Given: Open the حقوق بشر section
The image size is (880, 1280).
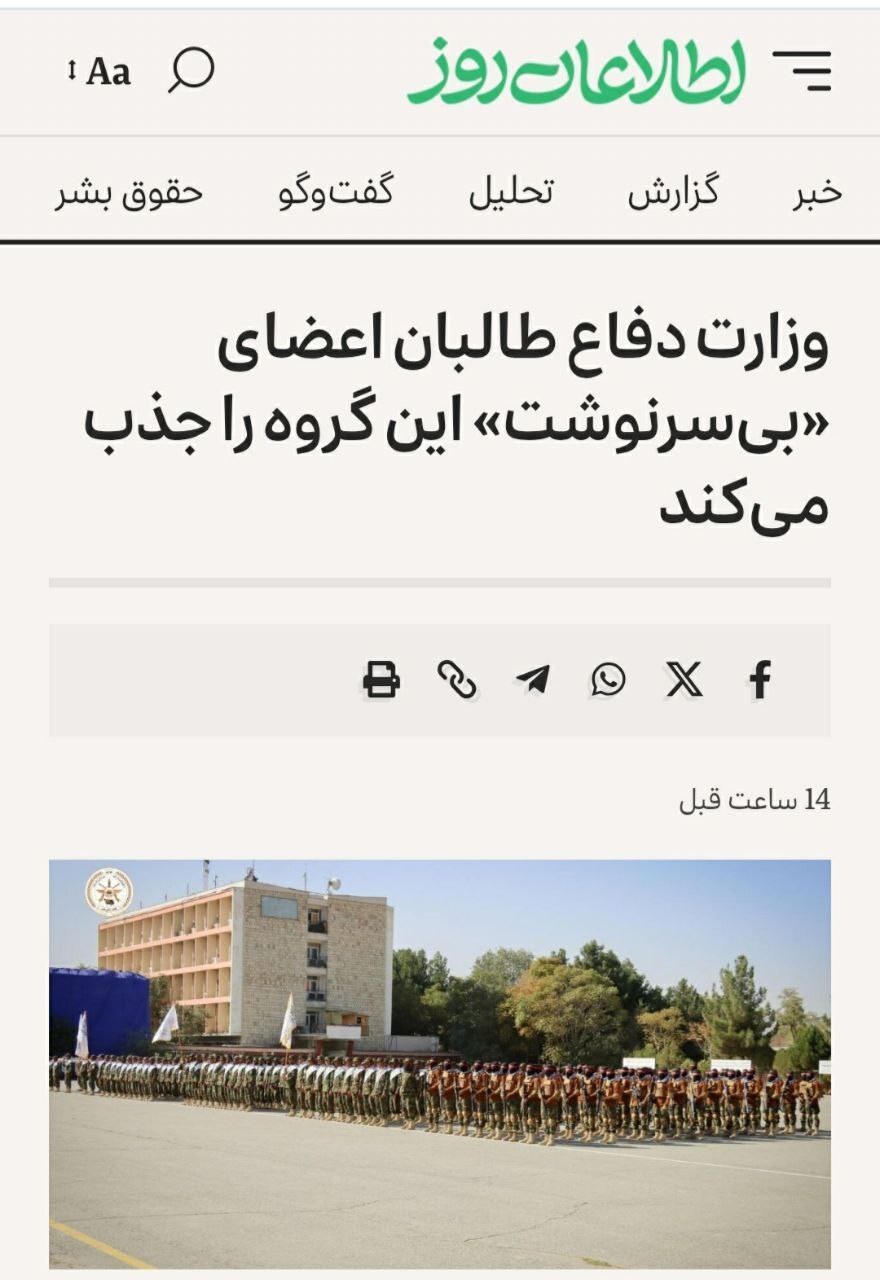Looking at the screenshot, I should tap(129, 192).
